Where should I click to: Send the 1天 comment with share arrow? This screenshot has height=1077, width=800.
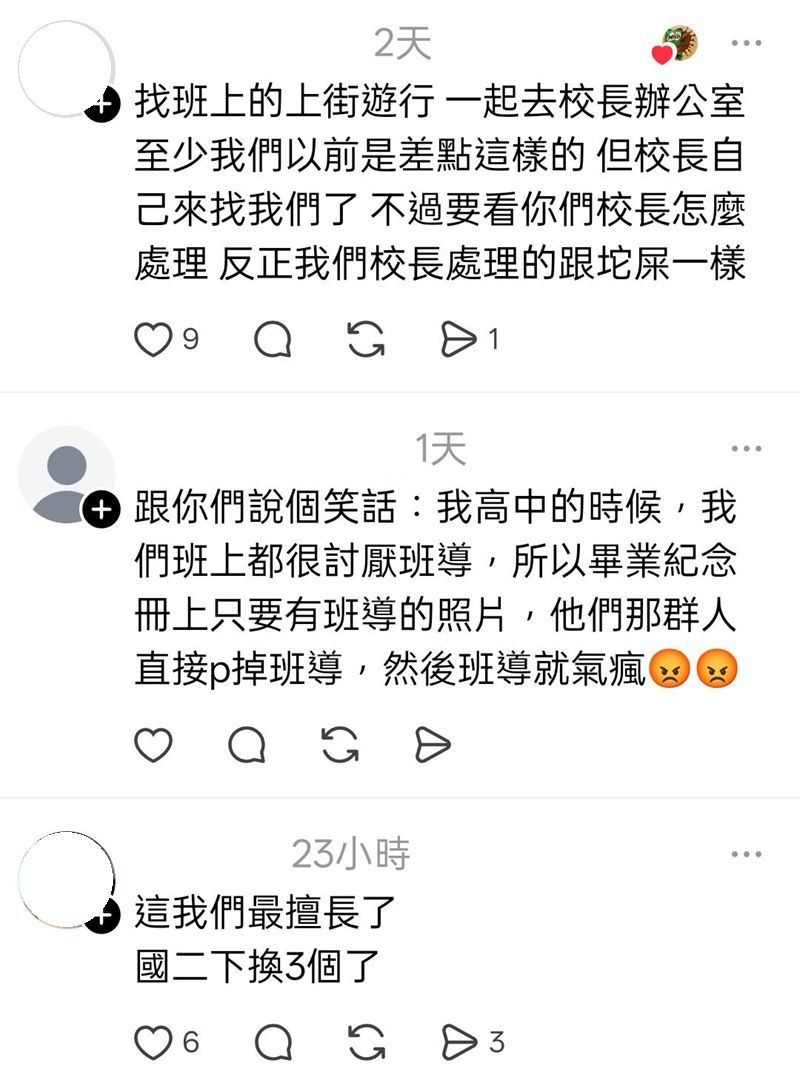(434, 743)
